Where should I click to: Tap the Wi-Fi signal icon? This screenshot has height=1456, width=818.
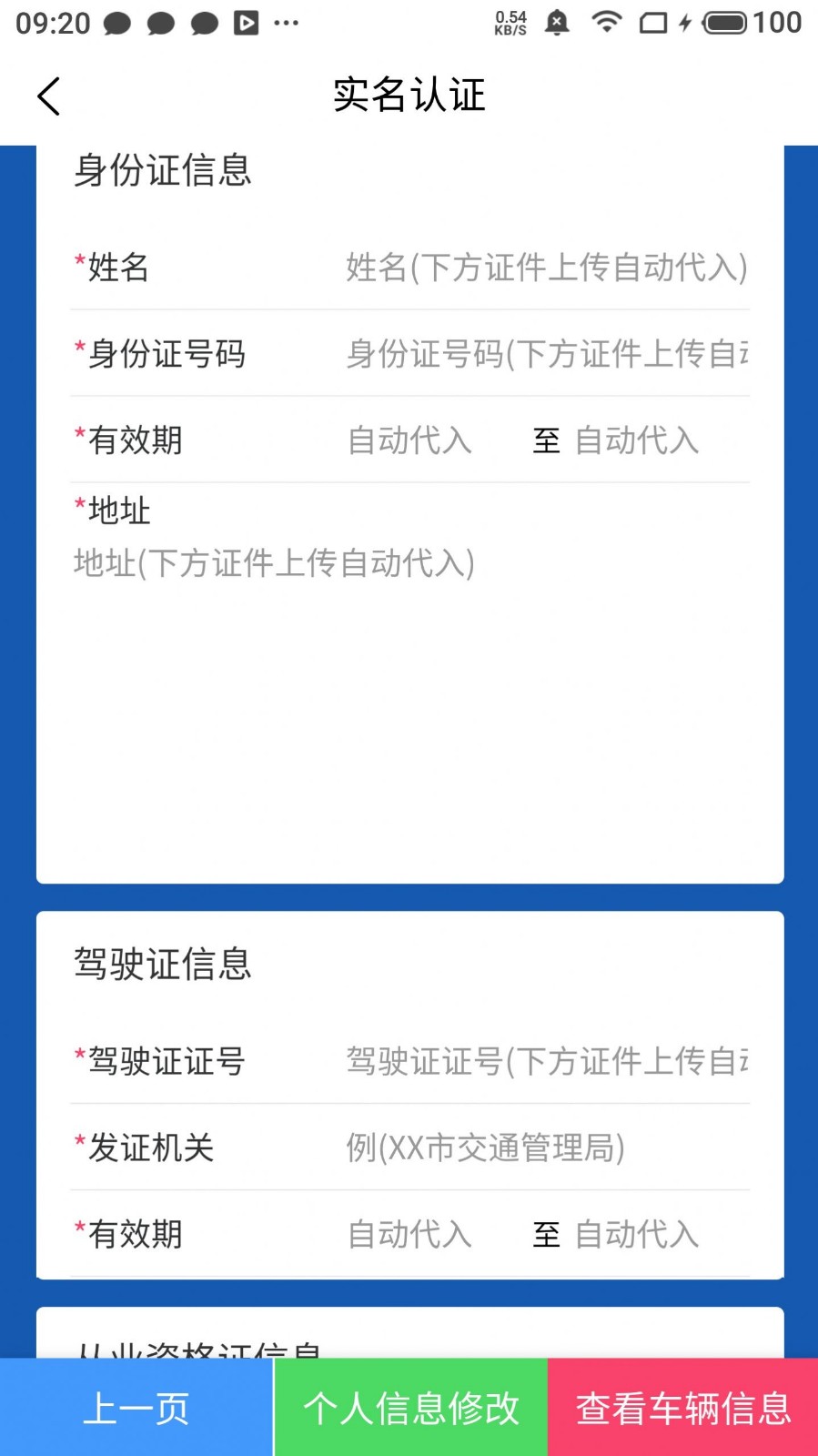pyautogui.click(x=606, y=23)
